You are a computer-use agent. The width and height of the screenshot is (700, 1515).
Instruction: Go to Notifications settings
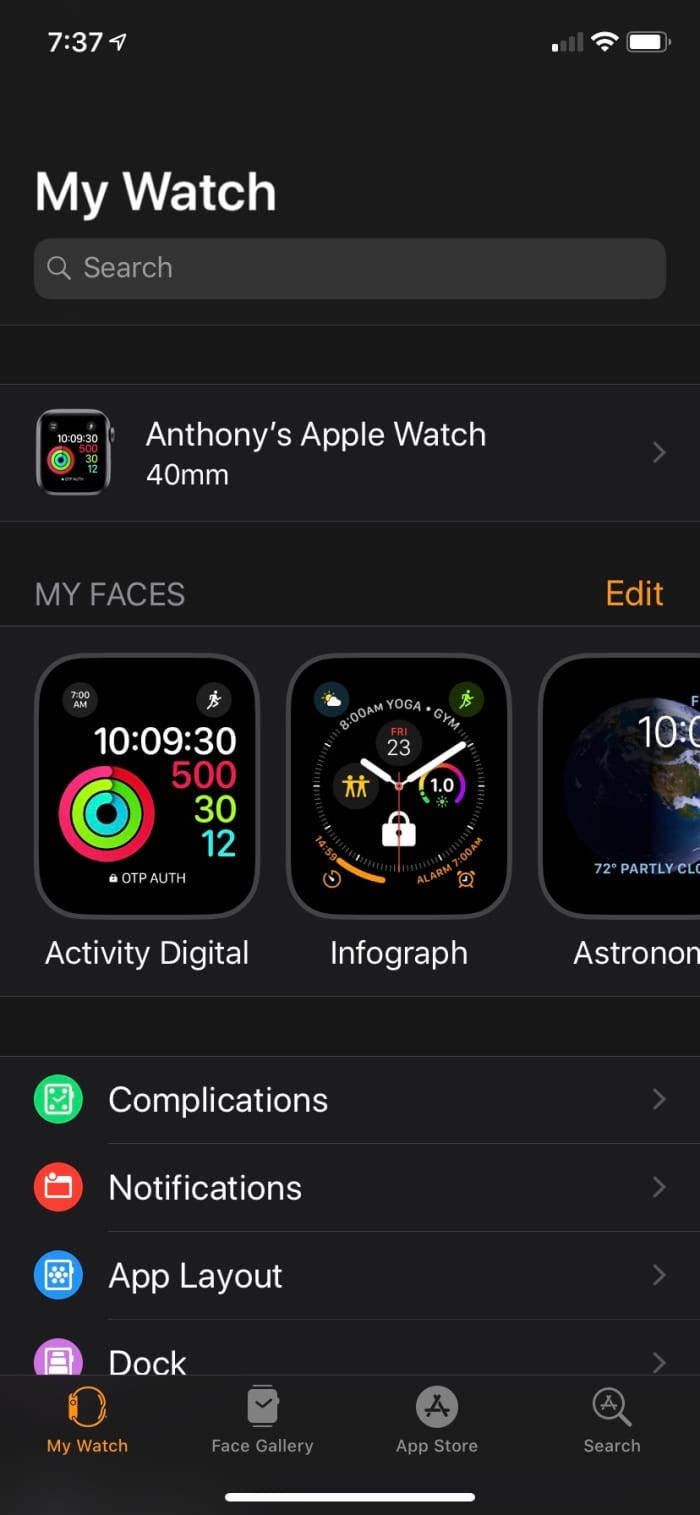tap(350, 1188)
